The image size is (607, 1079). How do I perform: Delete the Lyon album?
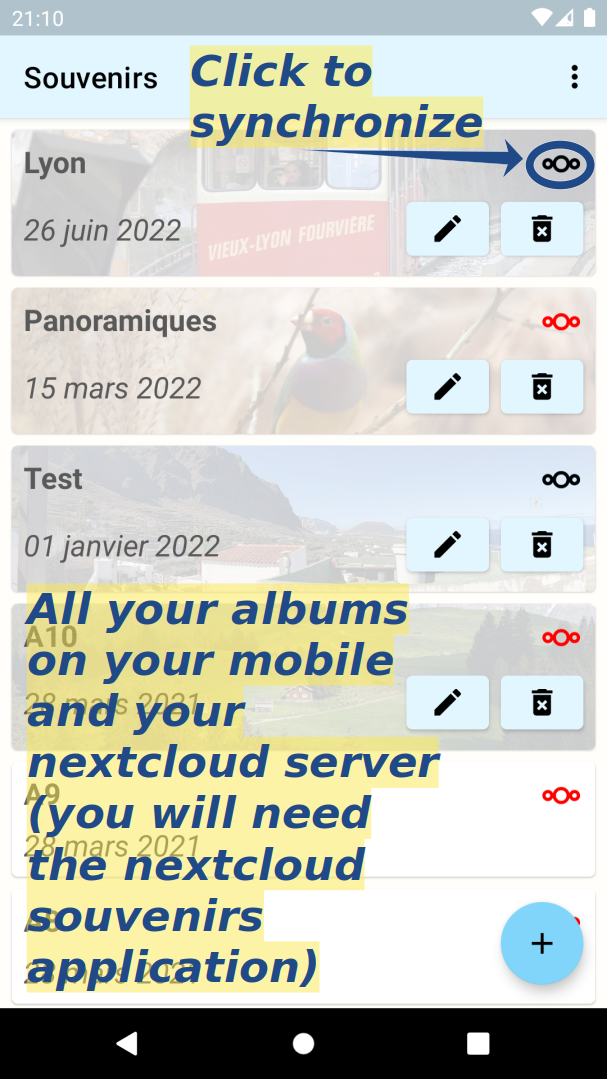tap(541, 229)
